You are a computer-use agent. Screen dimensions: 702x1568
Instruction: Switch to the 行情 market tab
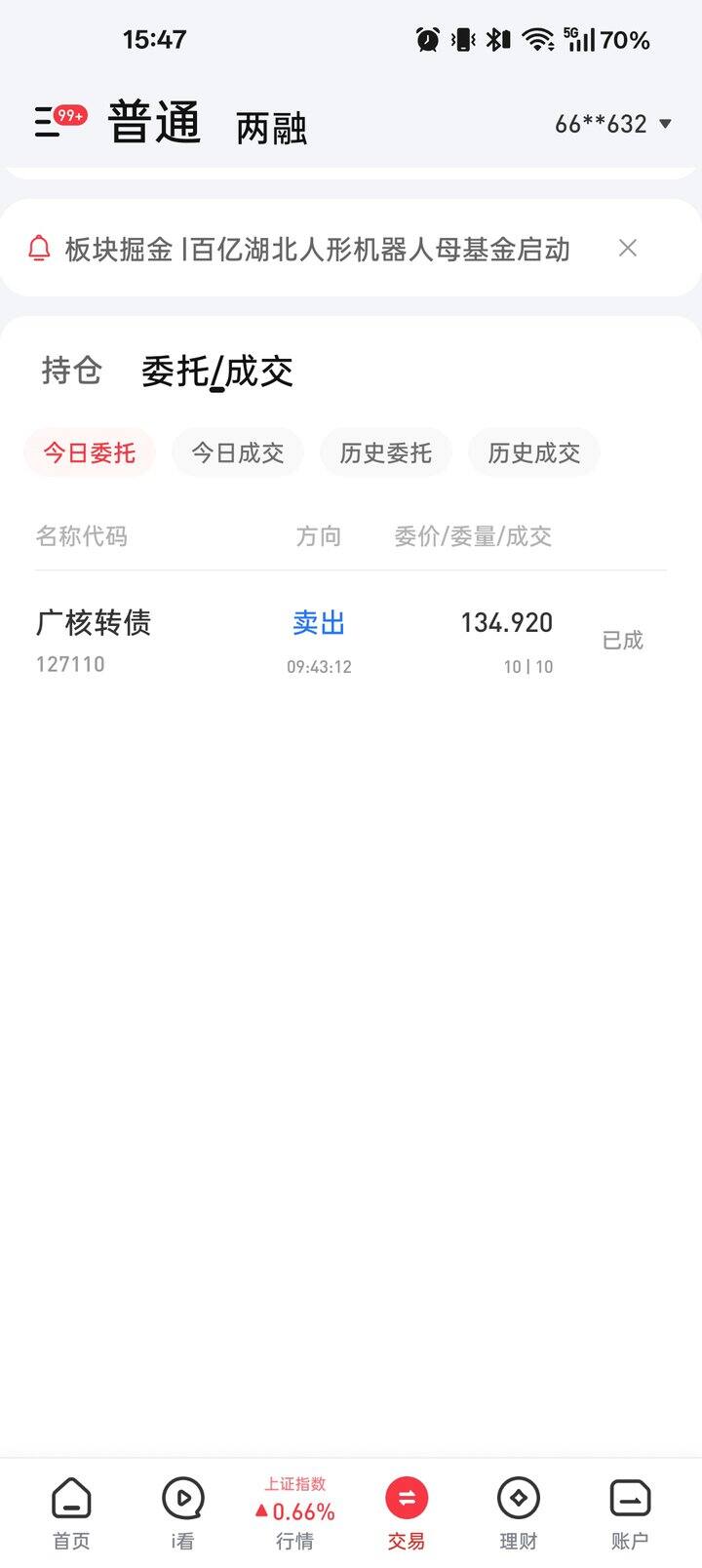[294, 1513]
